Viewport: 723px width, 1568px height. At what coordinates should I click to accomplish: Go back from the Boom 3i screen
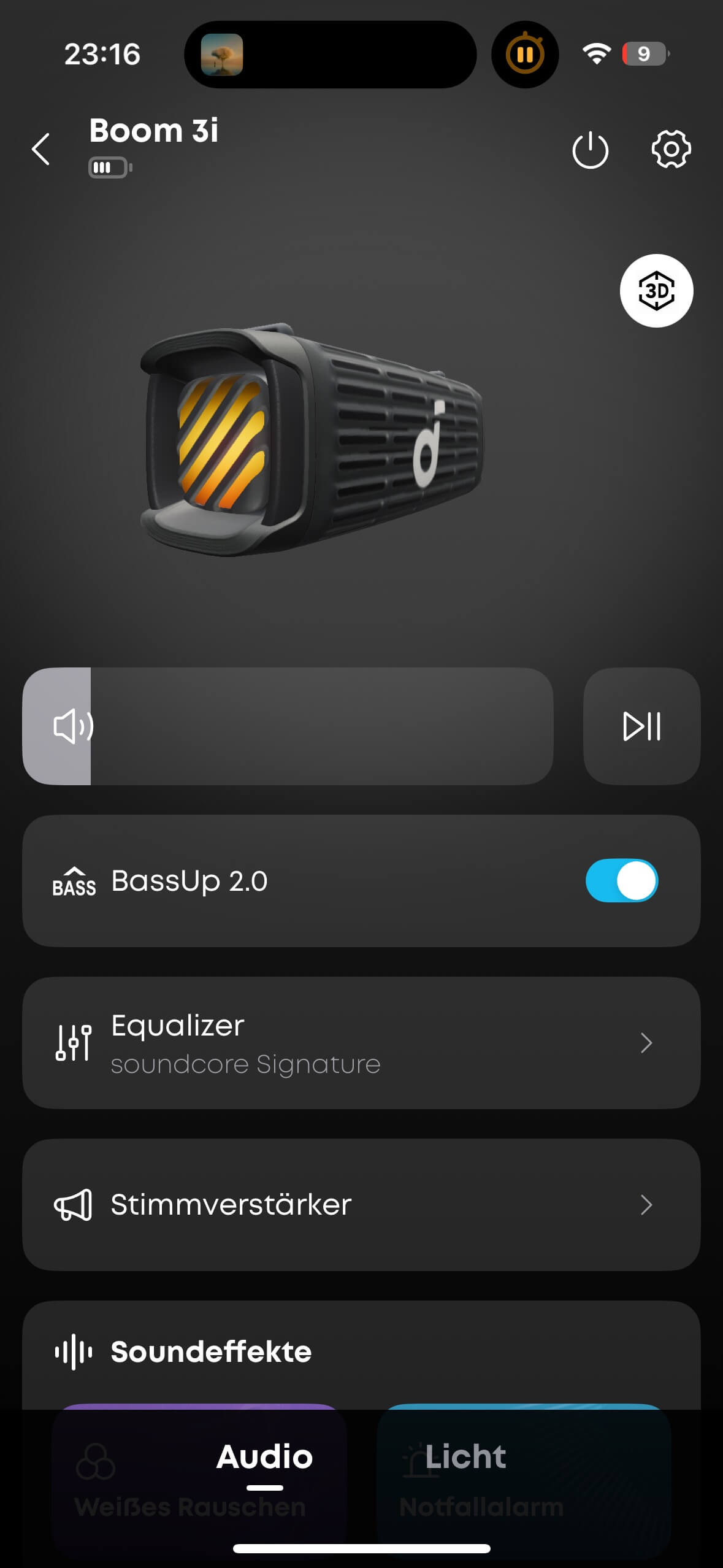(41, 149)
